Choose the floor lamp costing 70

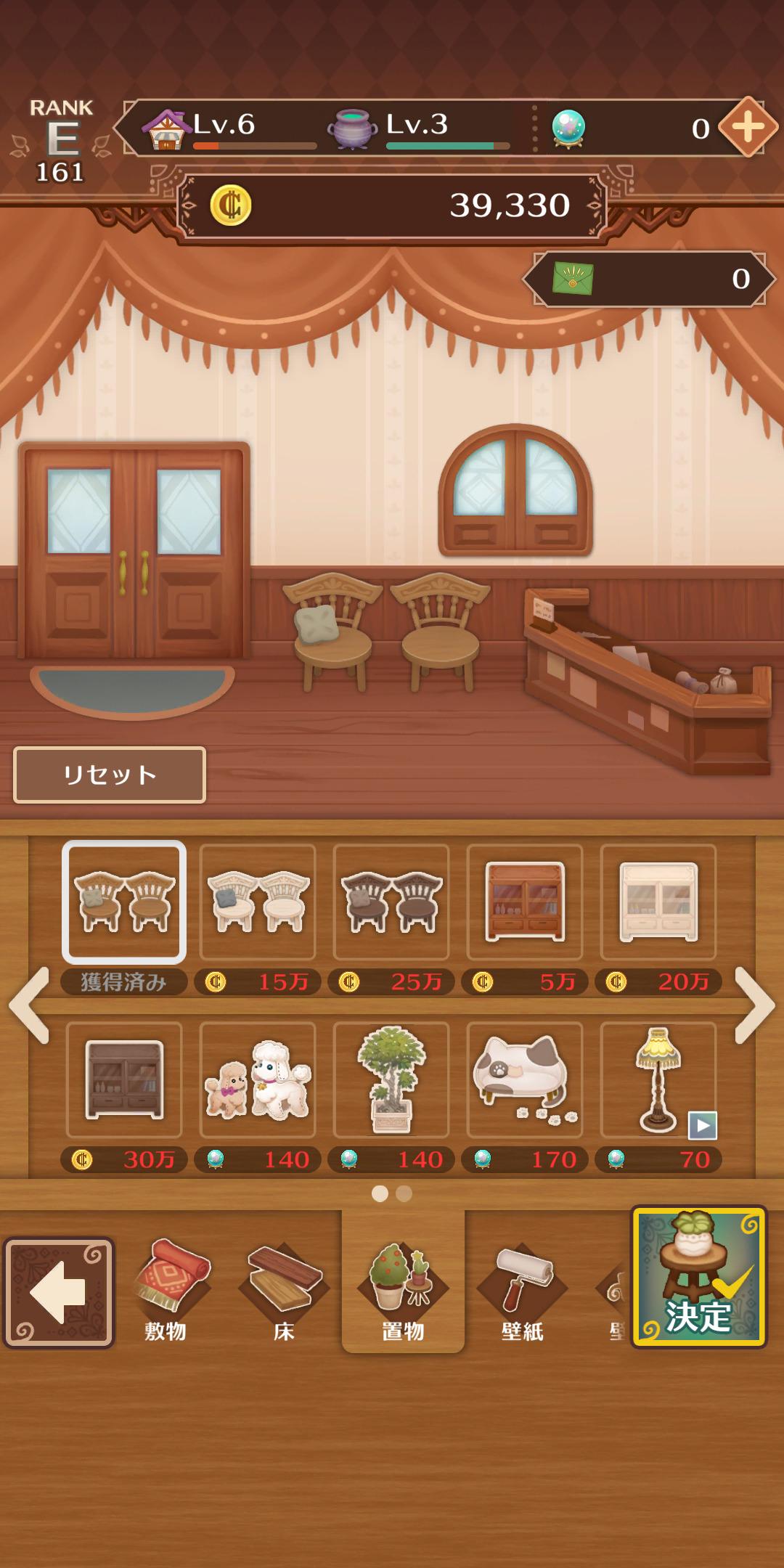tap(658, 1079)
